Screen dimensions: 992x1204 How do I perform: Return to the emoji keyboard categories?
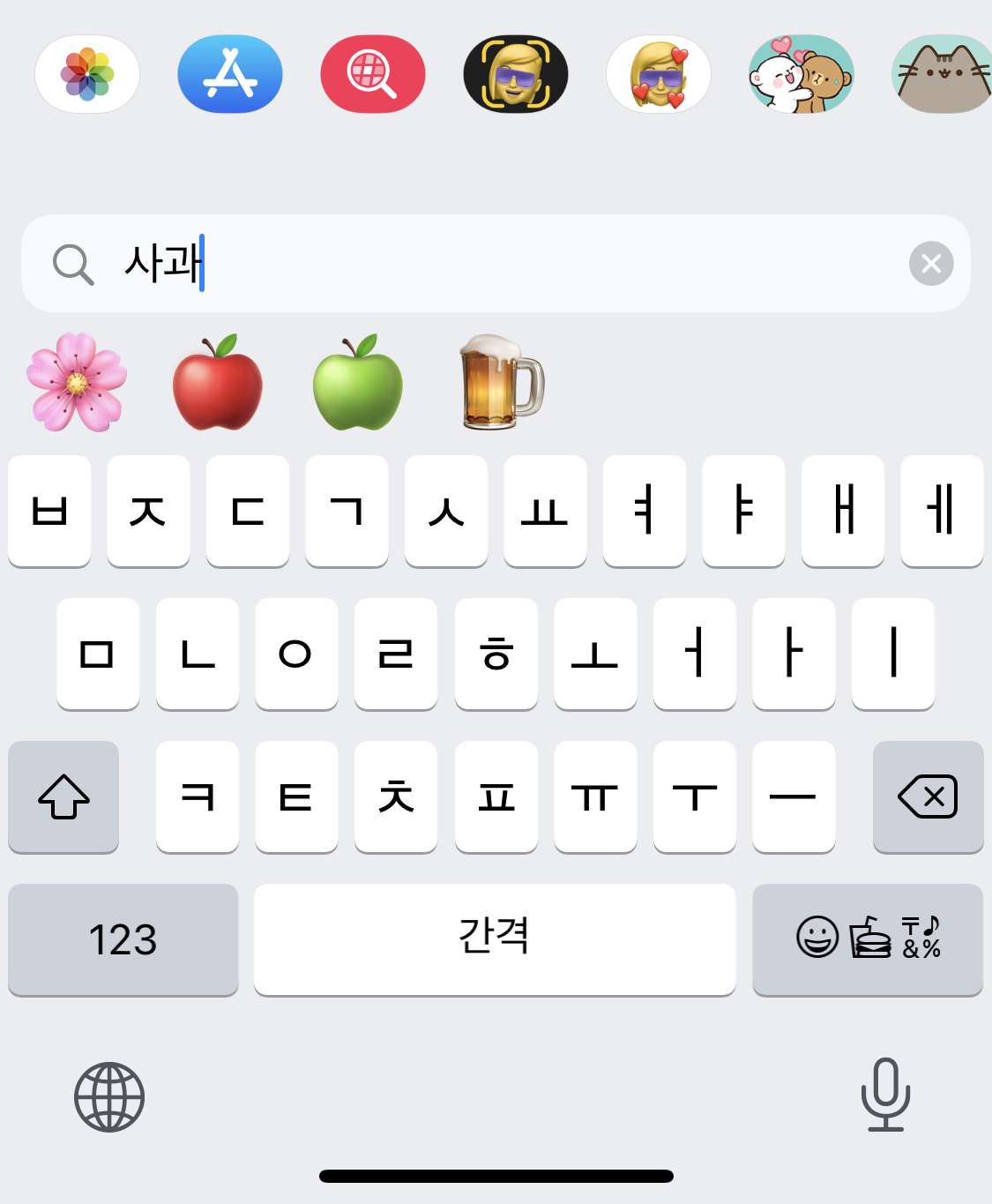pyautogui.click(x=868, y=939)
